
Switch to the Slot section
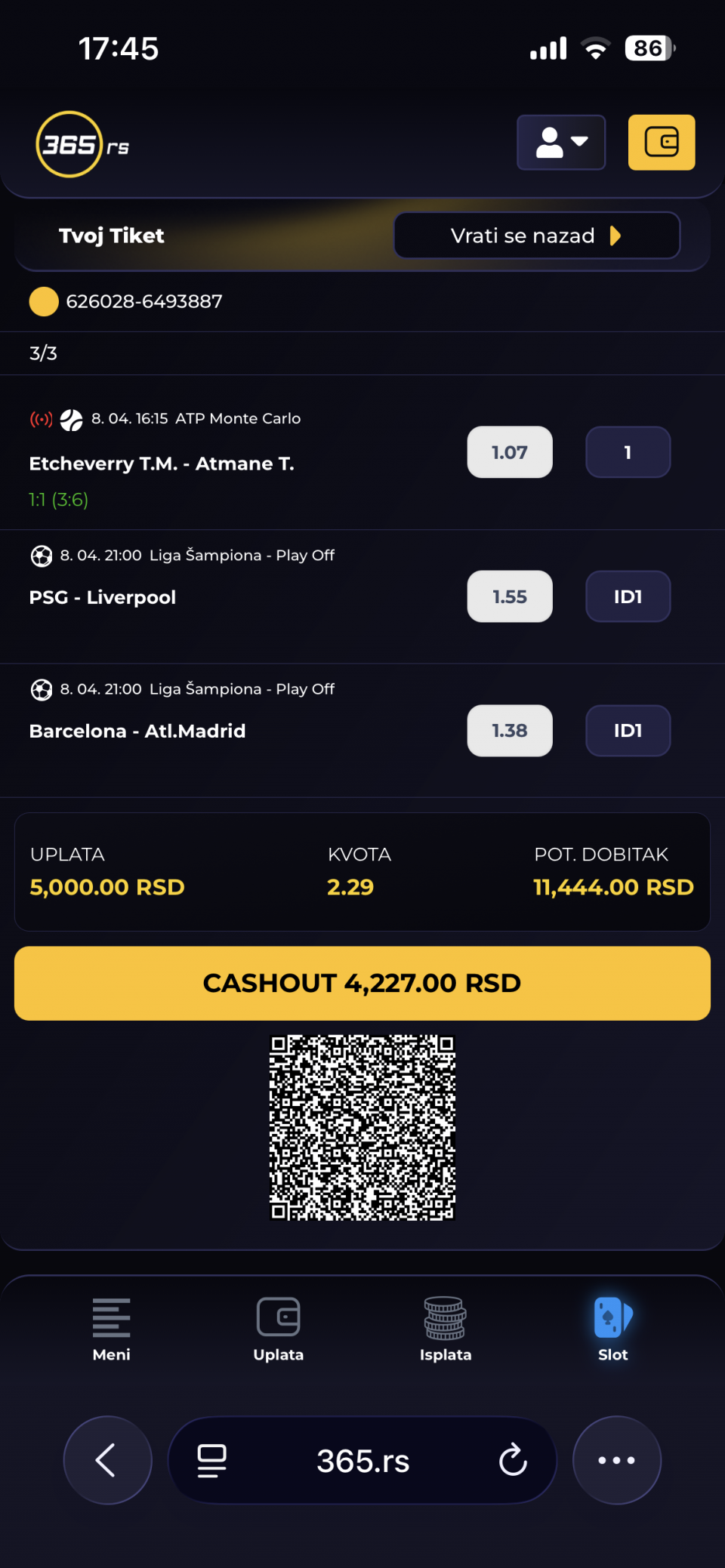[x=612, y=1330]
